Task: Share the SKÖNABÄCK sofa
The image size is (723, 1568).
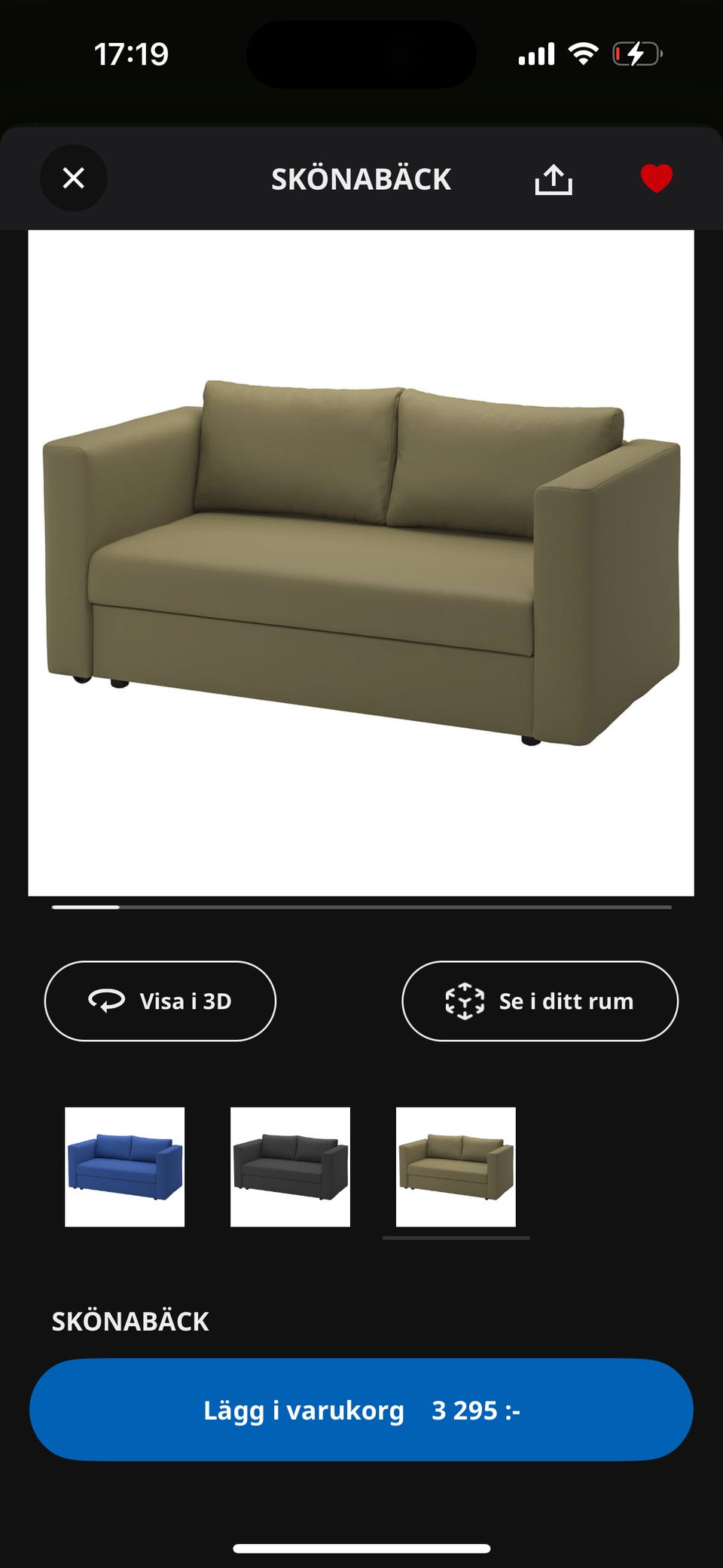Action: coord(554,179)
